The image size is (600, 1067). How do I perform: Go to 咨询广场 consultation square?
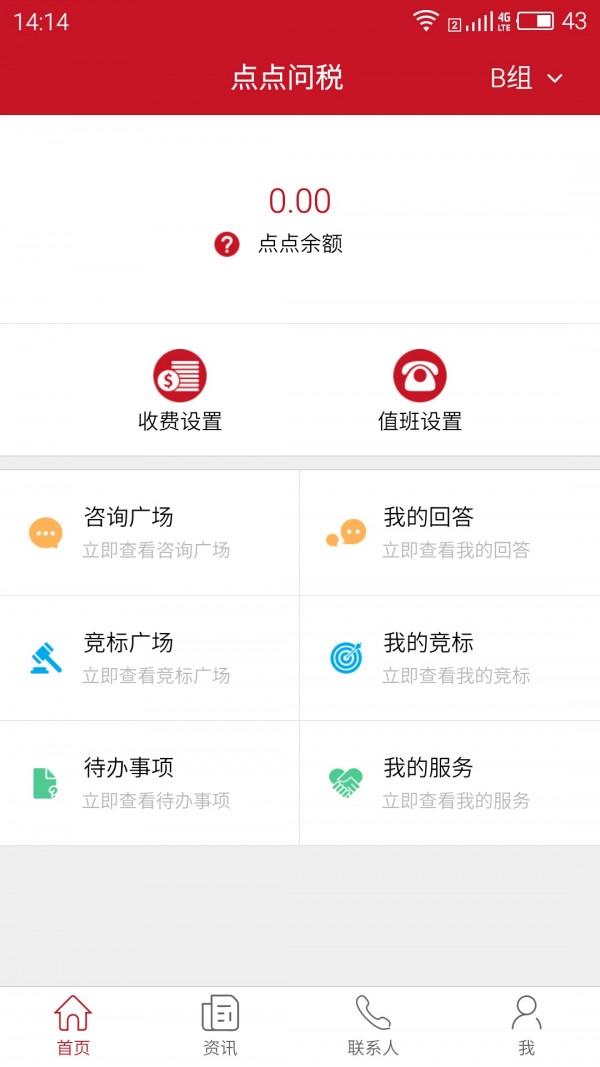pos(150,532)
